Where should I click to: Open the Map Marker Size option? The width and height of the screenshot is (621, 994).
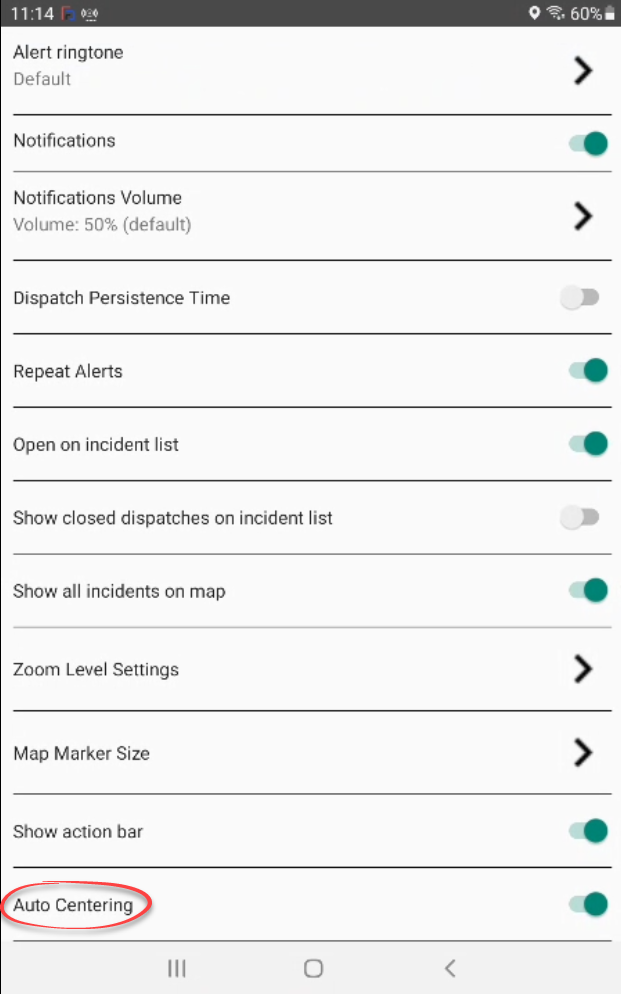(312, 752)
